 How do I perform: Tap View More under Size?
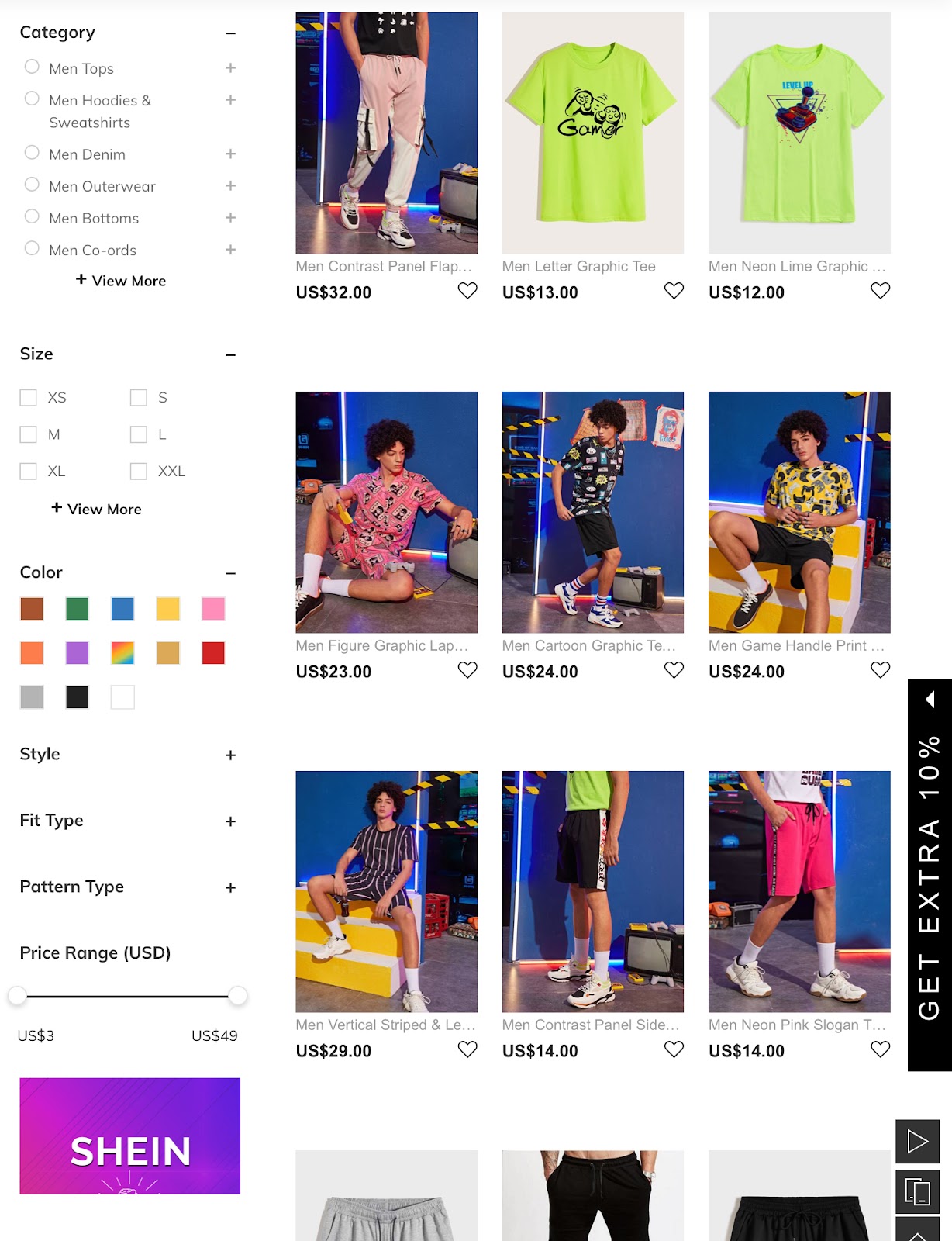click(x=97, y=509)
